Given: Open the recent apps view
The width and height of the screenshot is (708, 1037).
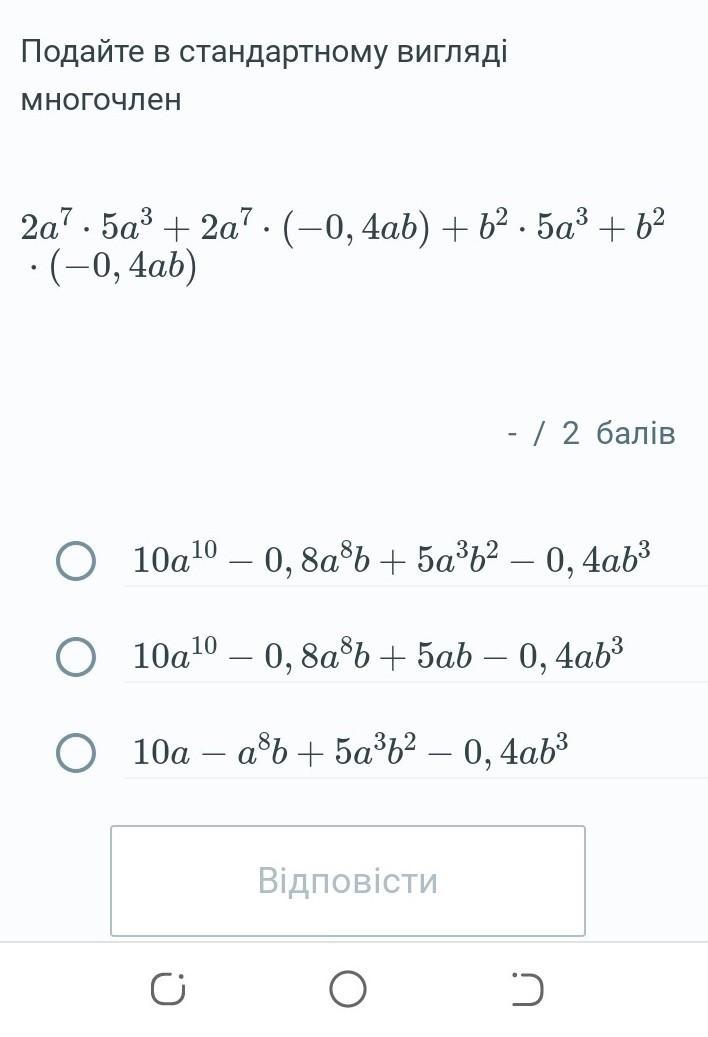Looking at the screenshot, I should [x=167, y=989].
